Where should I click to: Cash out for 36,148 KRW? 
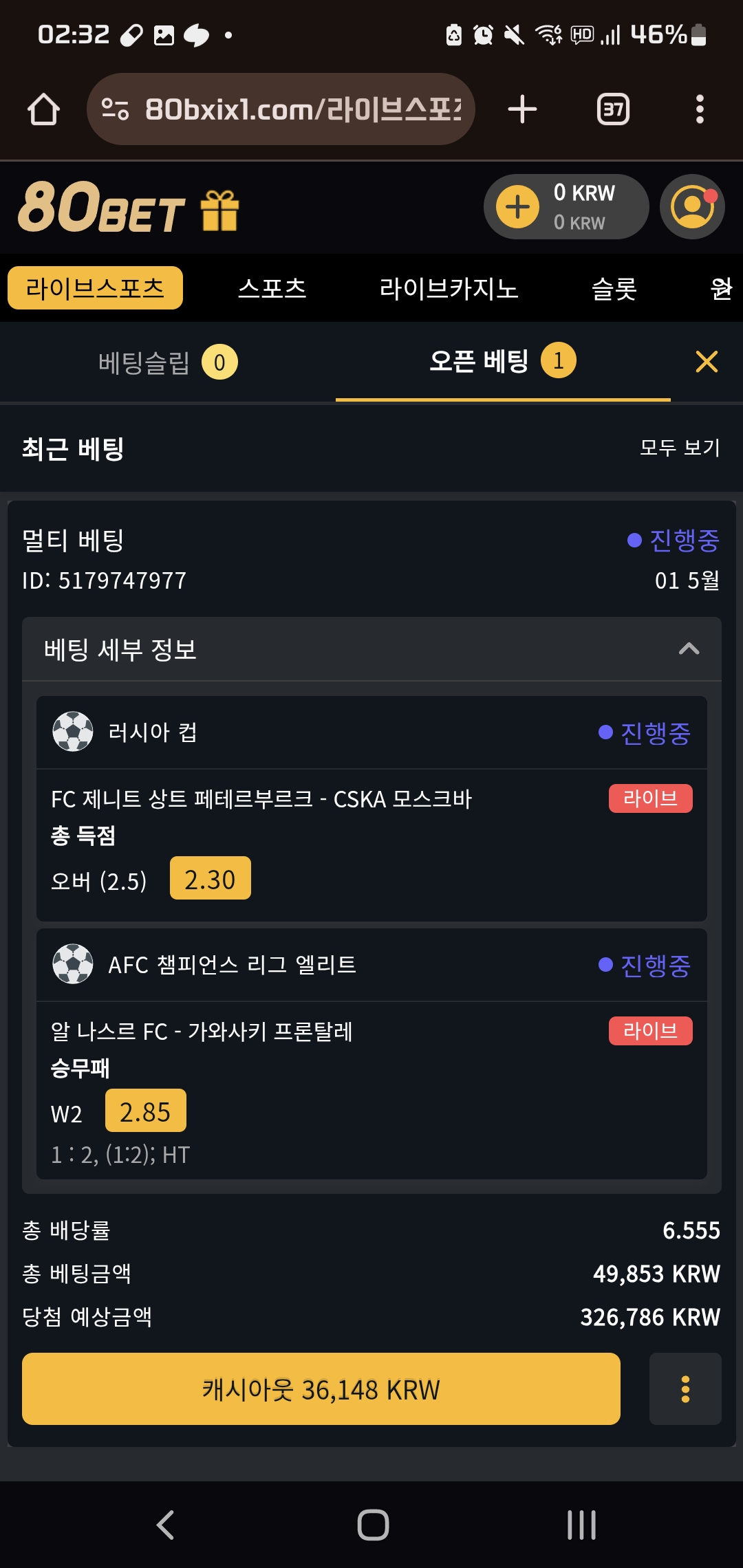pos(321,1389)
